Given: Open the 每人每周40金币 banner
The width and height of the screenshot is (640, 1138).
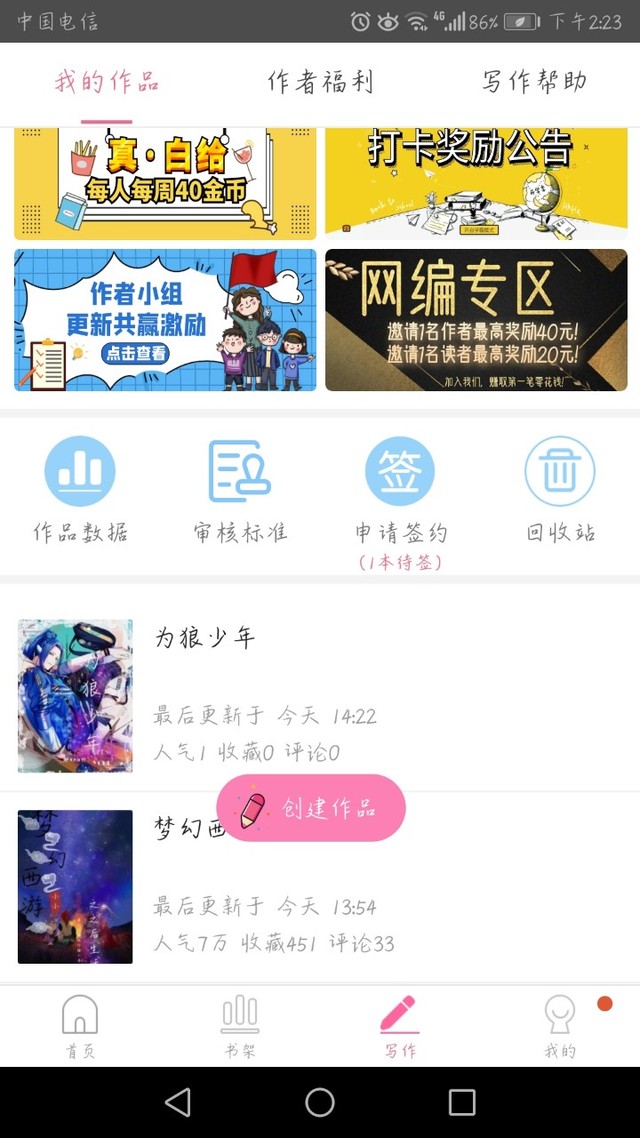Looking at the screenshot, I should pyautogui.click(x=165, y=184).
